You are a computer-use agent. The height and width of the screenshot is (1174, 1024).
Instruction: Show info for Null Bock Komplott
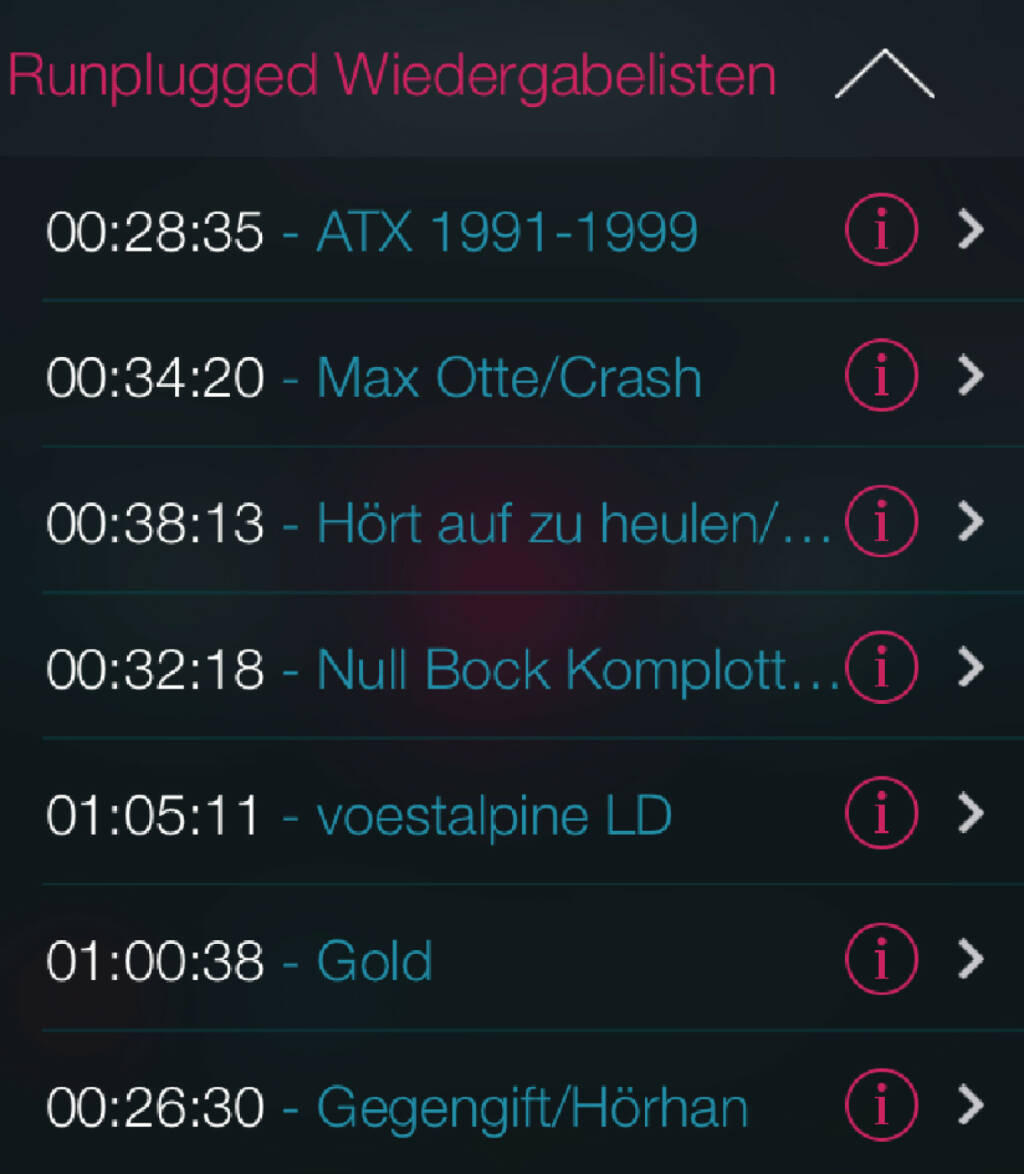(881, 667)
